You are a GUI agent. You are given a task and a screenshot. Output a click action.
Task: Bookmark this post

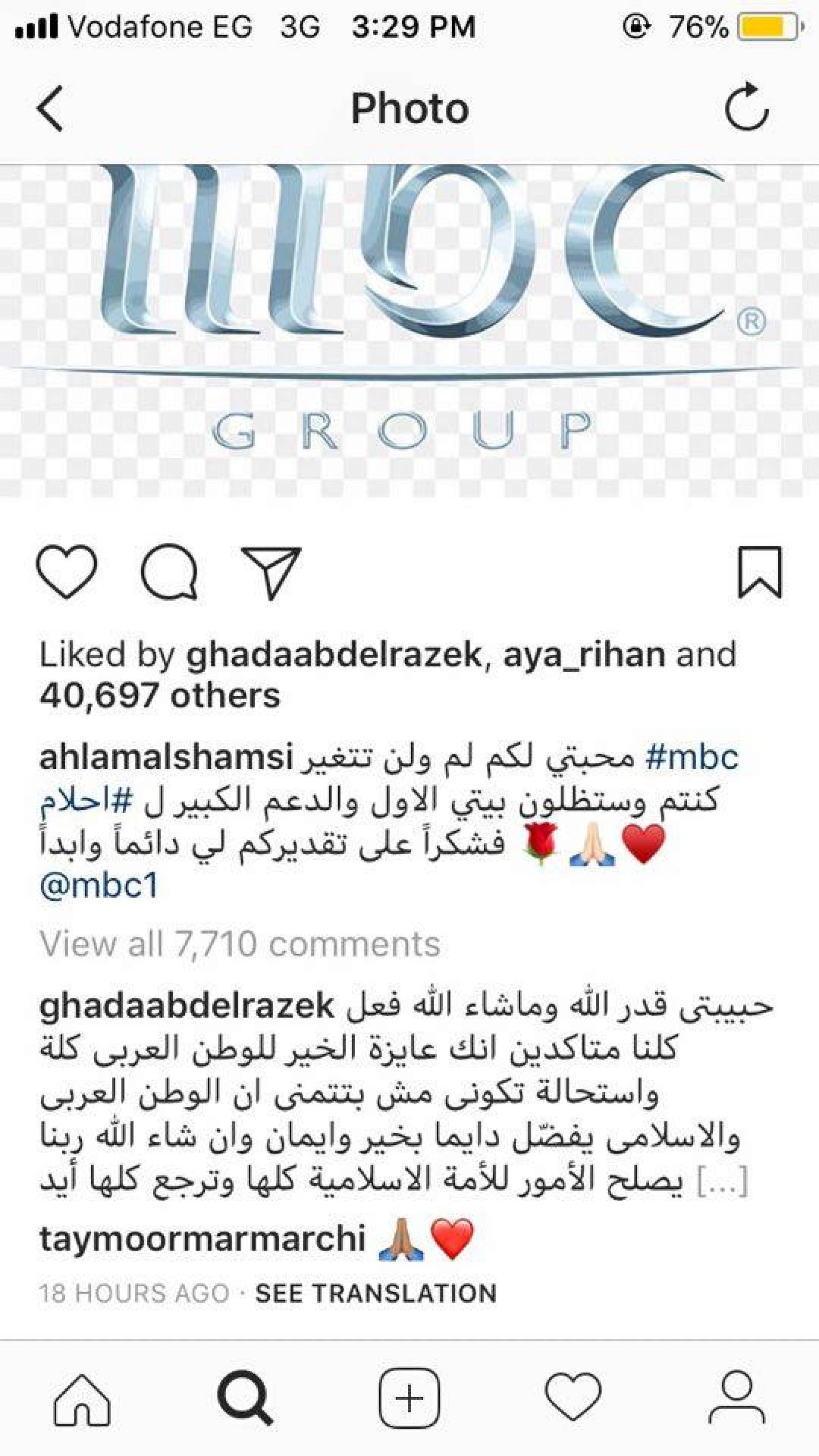pos(760,571)
